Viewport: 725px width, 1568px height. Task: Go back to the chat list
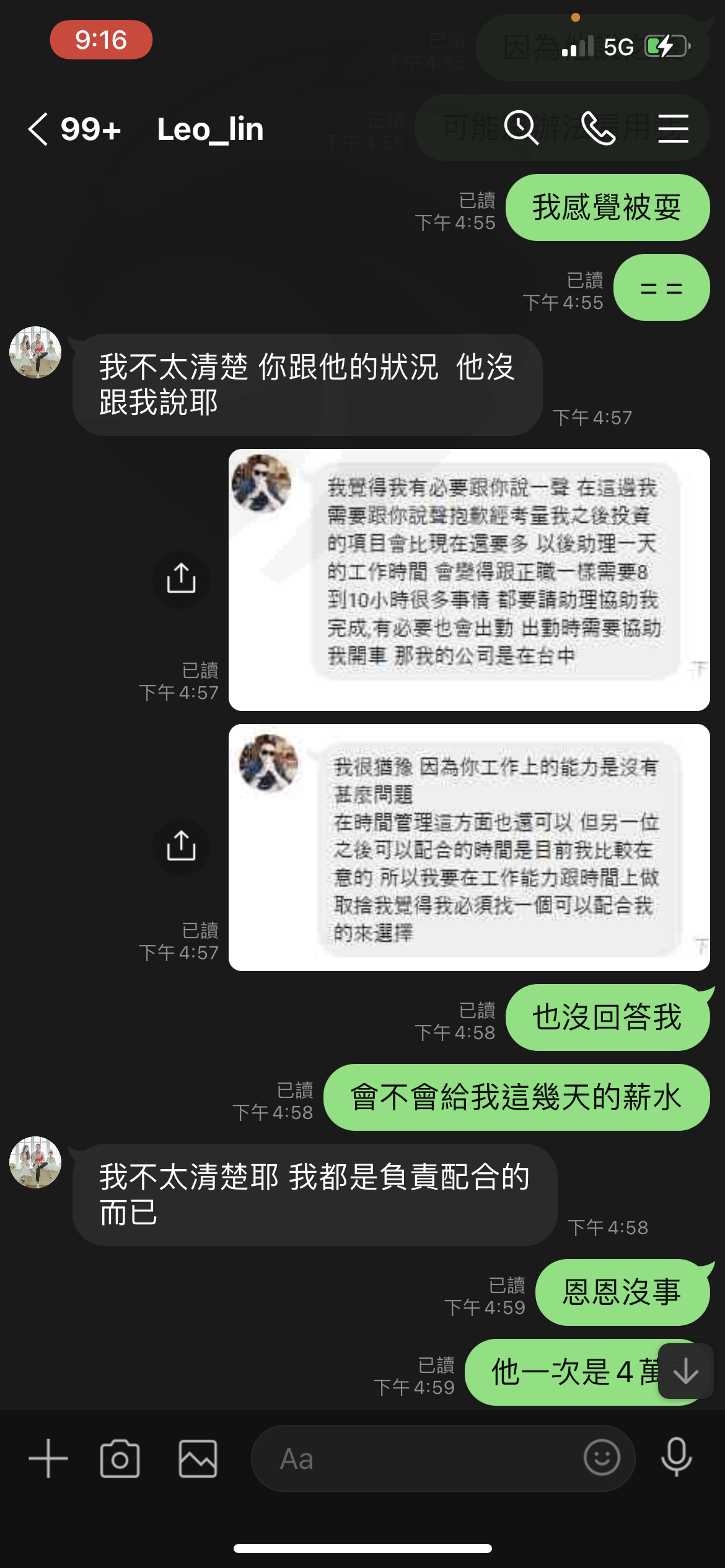38,129
